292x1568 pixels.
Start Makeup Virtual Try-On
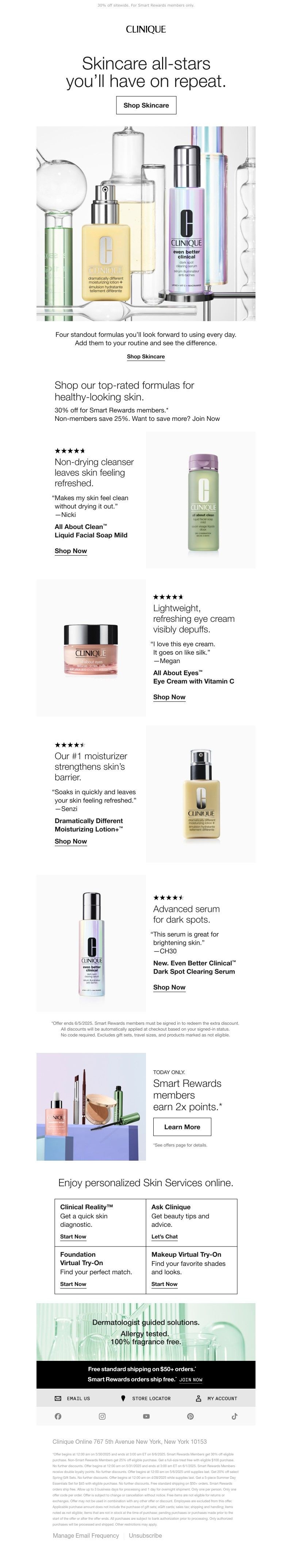tap(164, 1284)
